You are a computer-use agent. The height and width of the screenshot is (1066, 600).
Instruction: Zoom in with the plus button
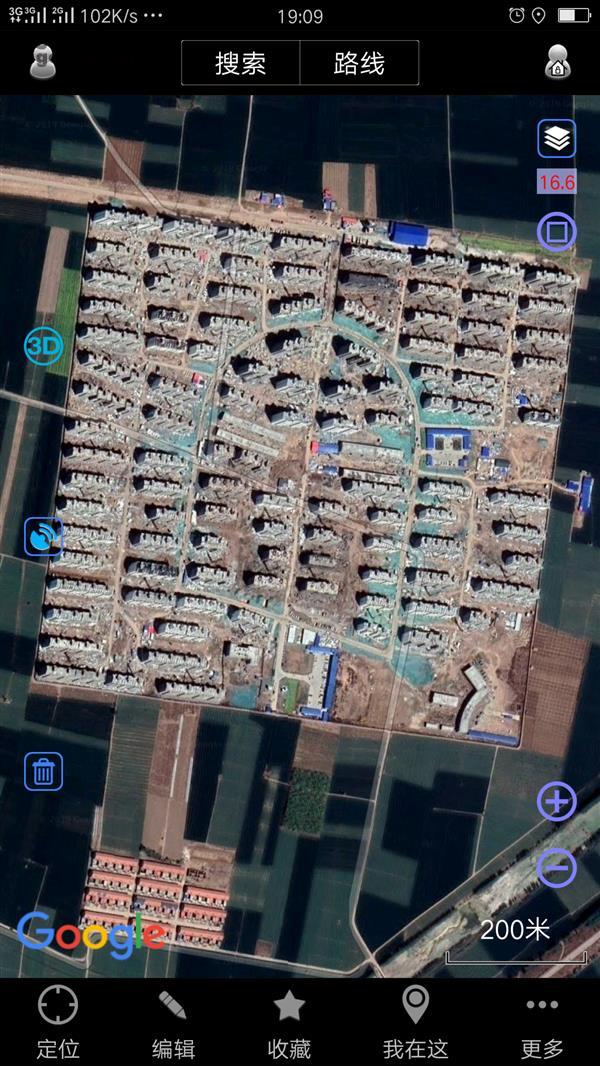557,801
